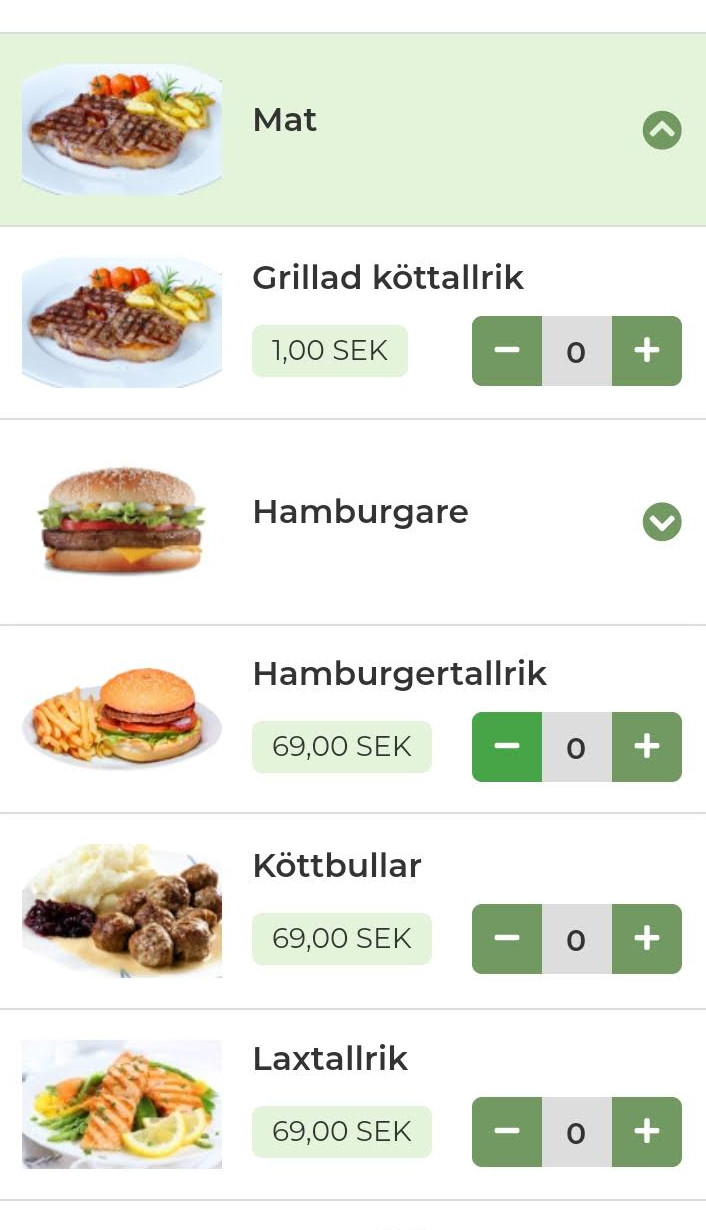
Task: Expand the Hamburgare category
Action: point(661,521)
